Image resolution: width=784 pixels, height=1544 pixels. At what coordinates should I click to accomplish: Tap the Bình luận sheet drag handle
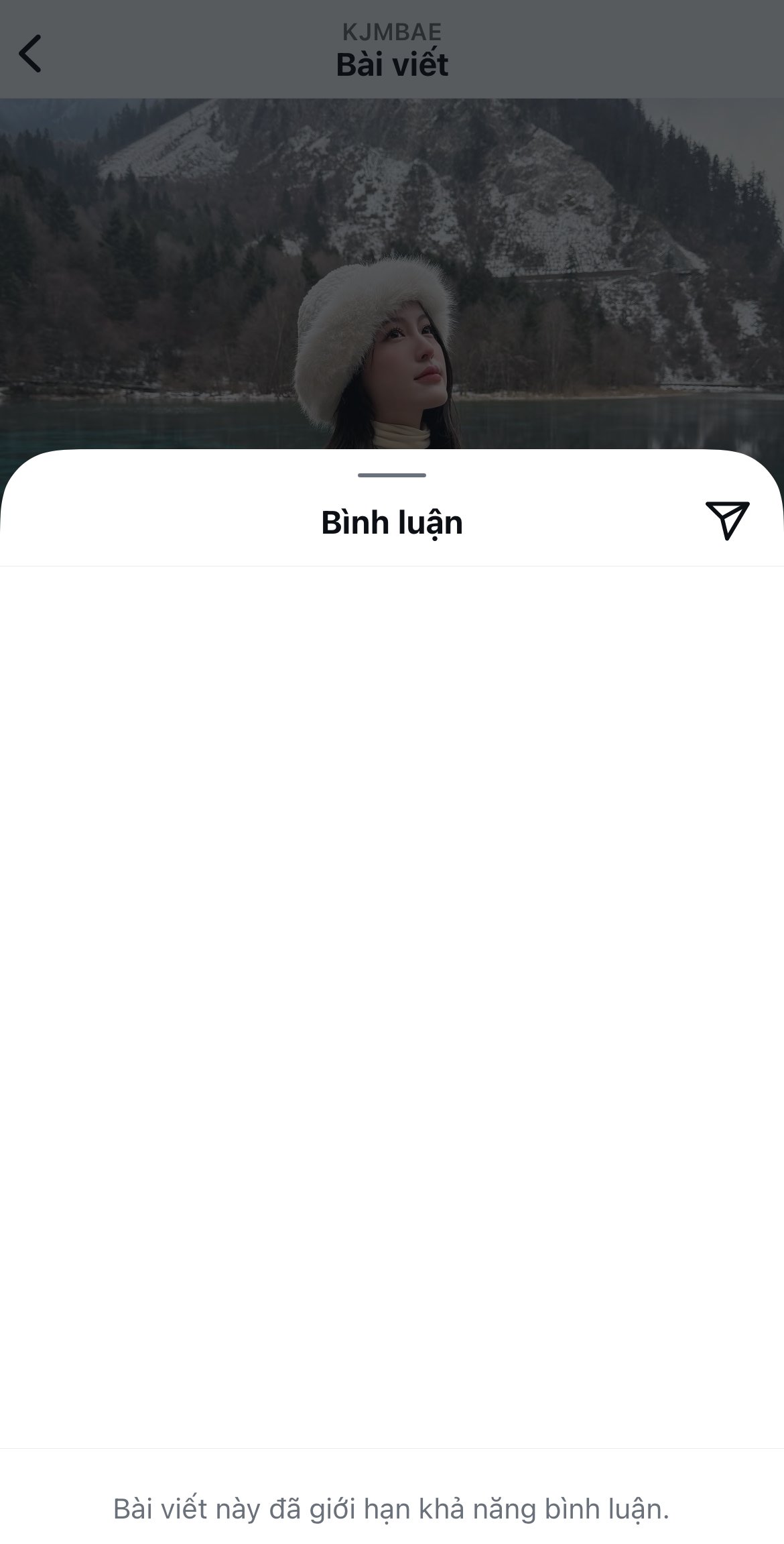tap(392, 475)
